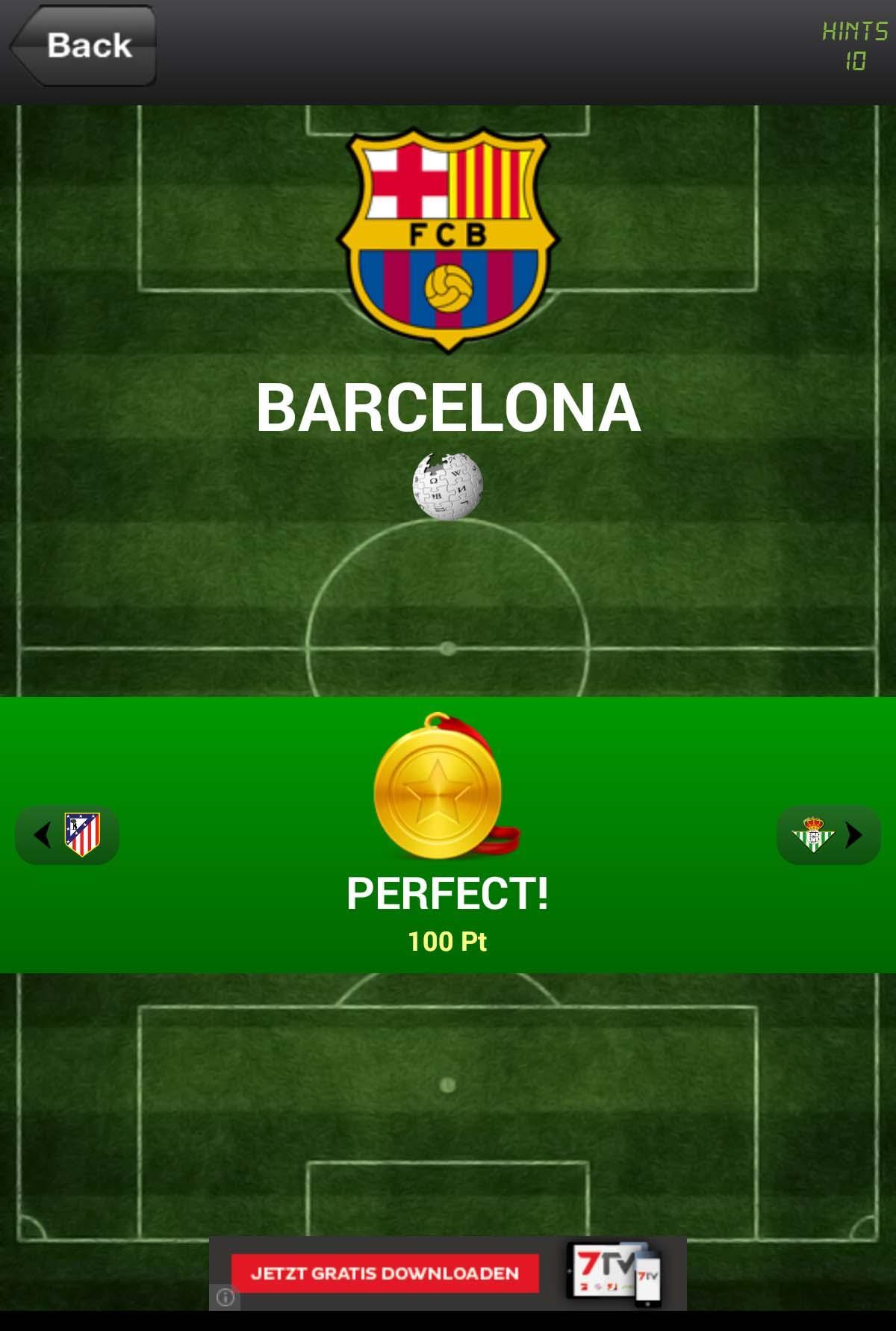Tap the 100 Pt score display

click(x=447, y=943)
